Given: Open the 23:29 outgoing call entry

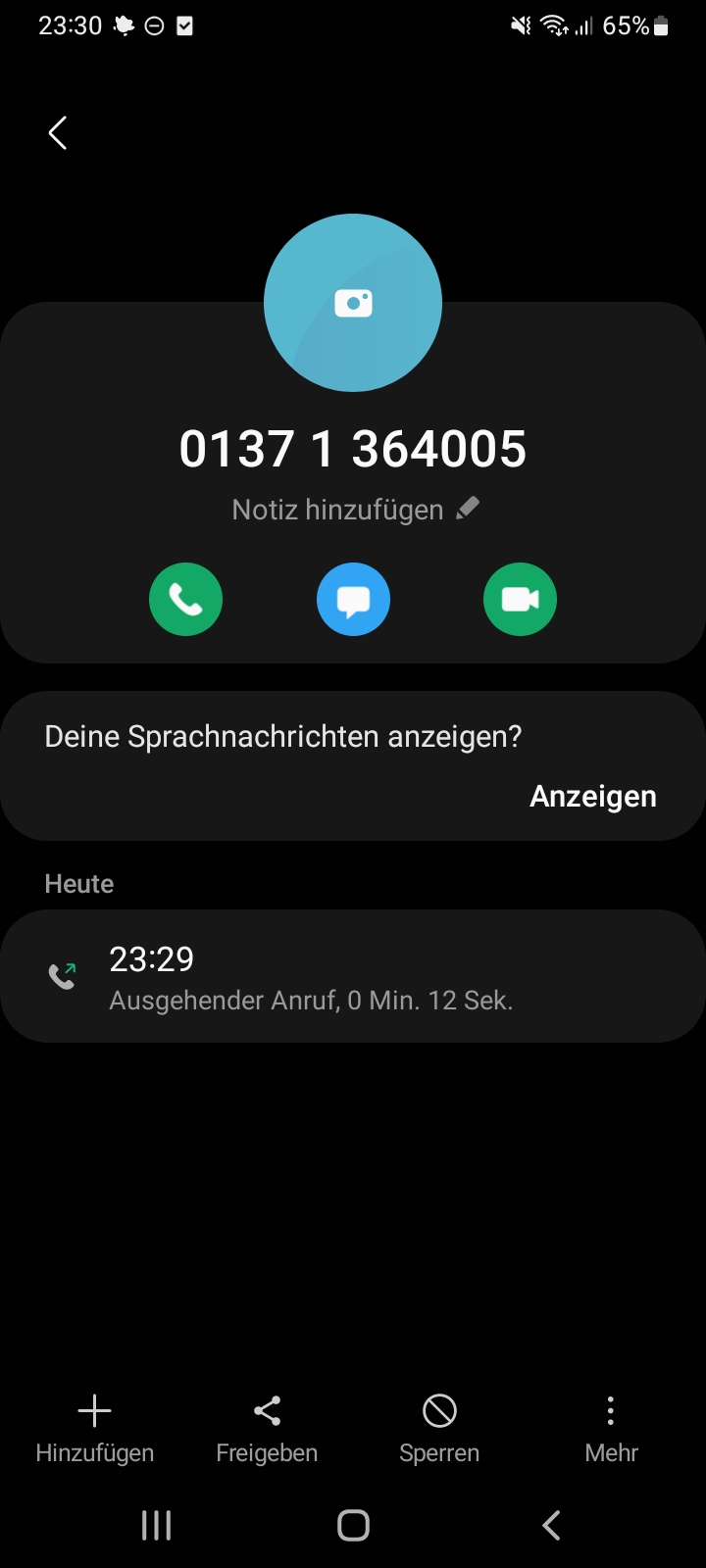Looking at the screenshot, I should pos(353,976).
